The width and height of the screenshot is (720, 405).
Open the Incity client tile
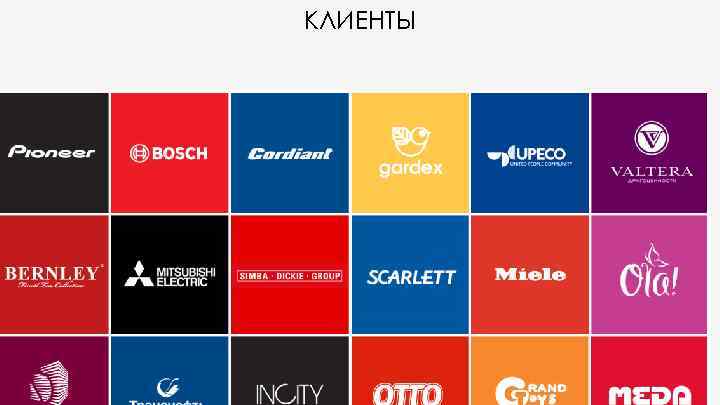[x=290, y=371]
